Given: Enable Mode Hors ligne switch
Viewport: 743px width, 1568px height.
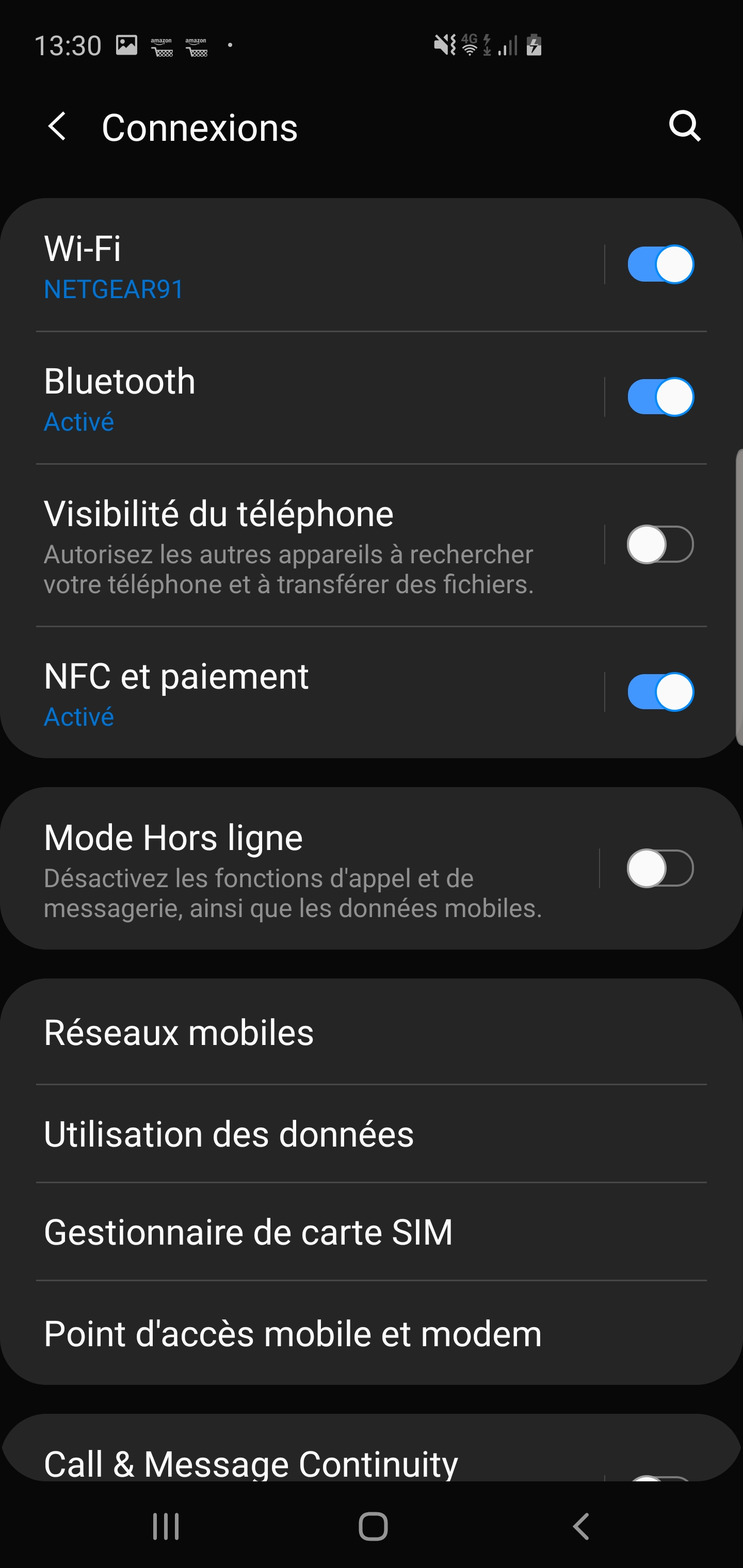Looking at the screenshot, I should pos(660,868).
